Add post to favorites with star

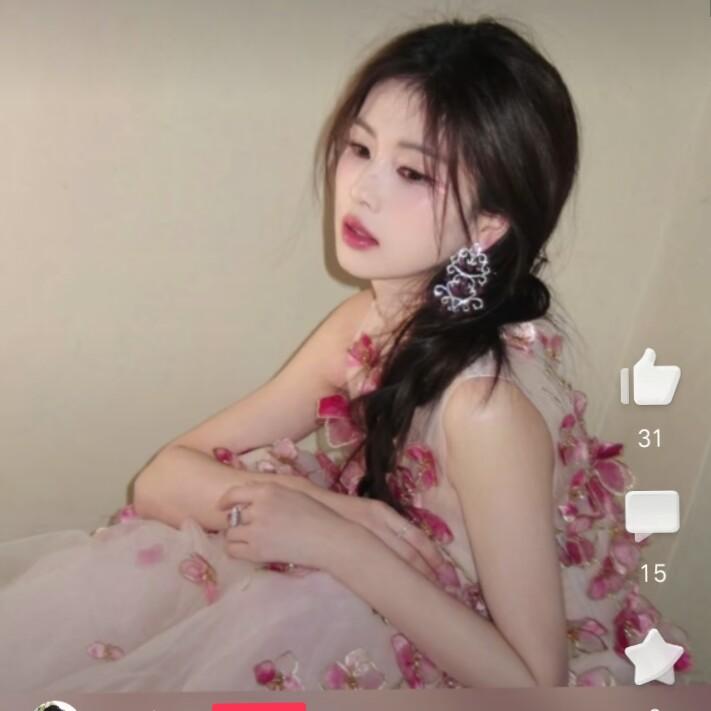(x=653, y=657)
